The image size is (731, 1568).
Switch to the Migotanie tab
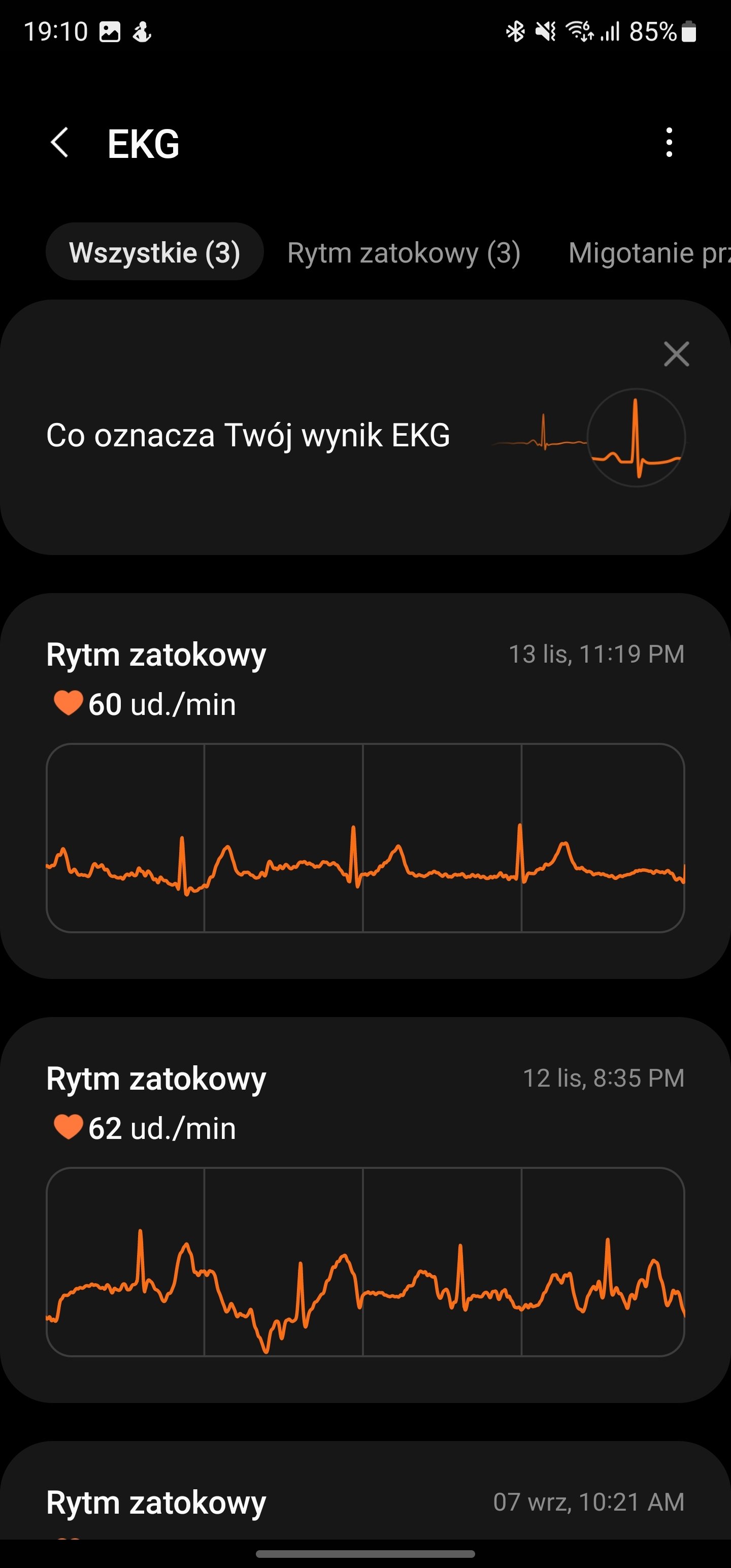649,252
